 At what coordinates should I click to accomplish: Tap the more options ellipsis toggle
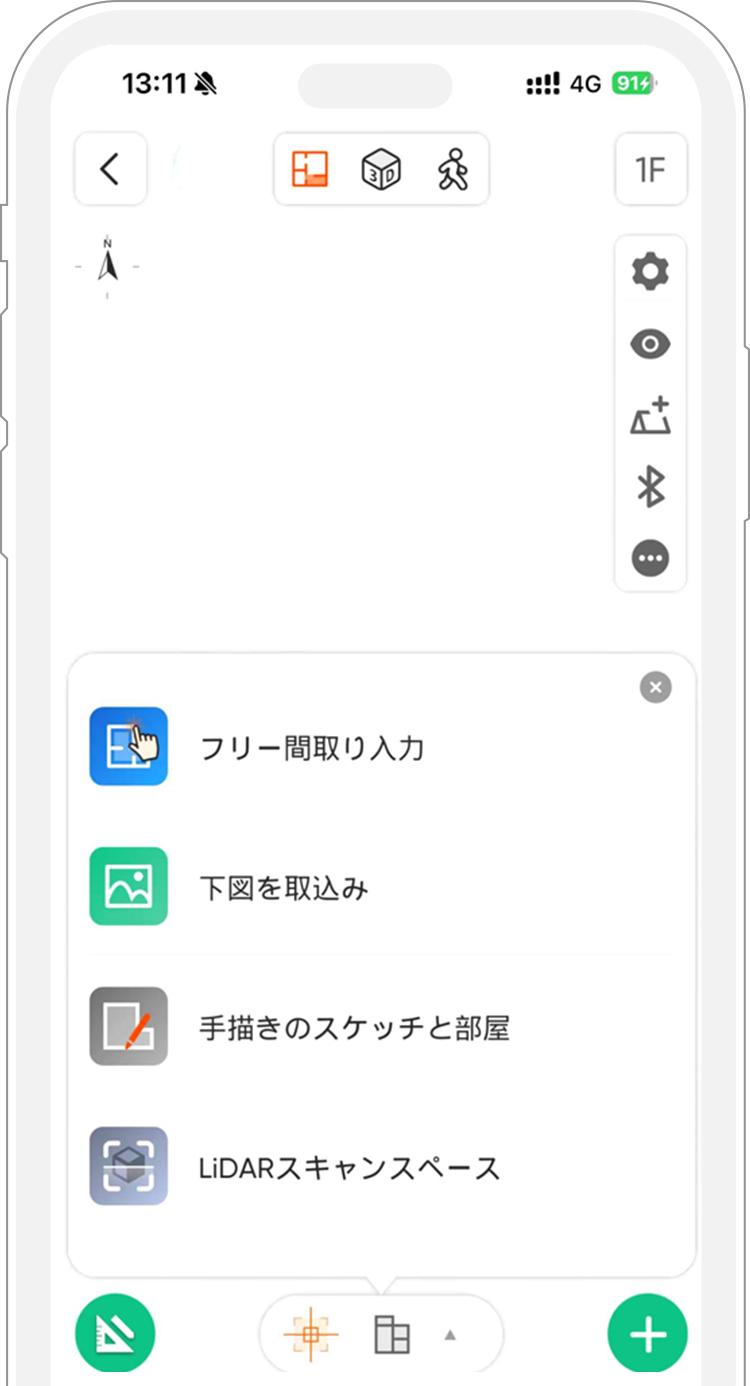[x=650, y=558]
